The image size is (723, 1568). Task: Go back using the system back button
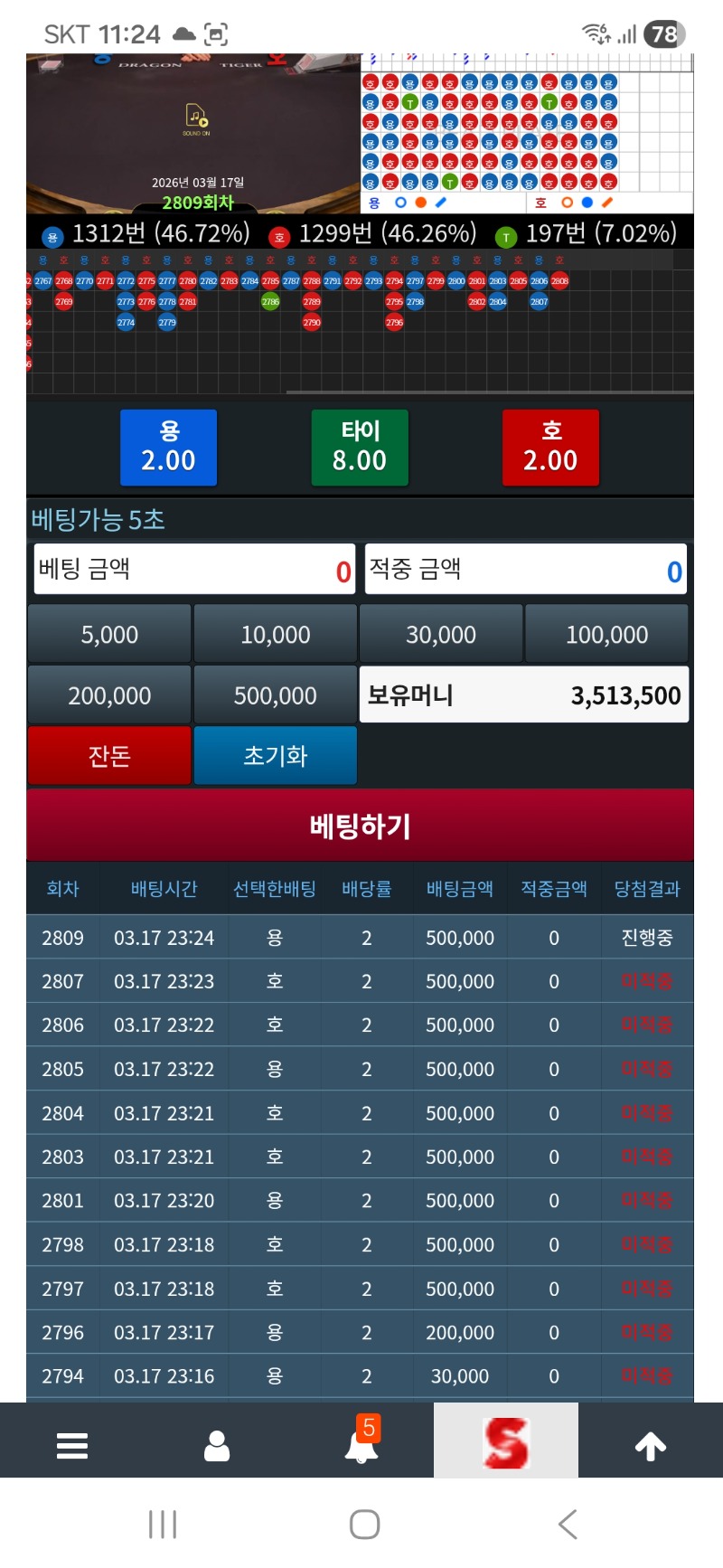[568, 1525]
